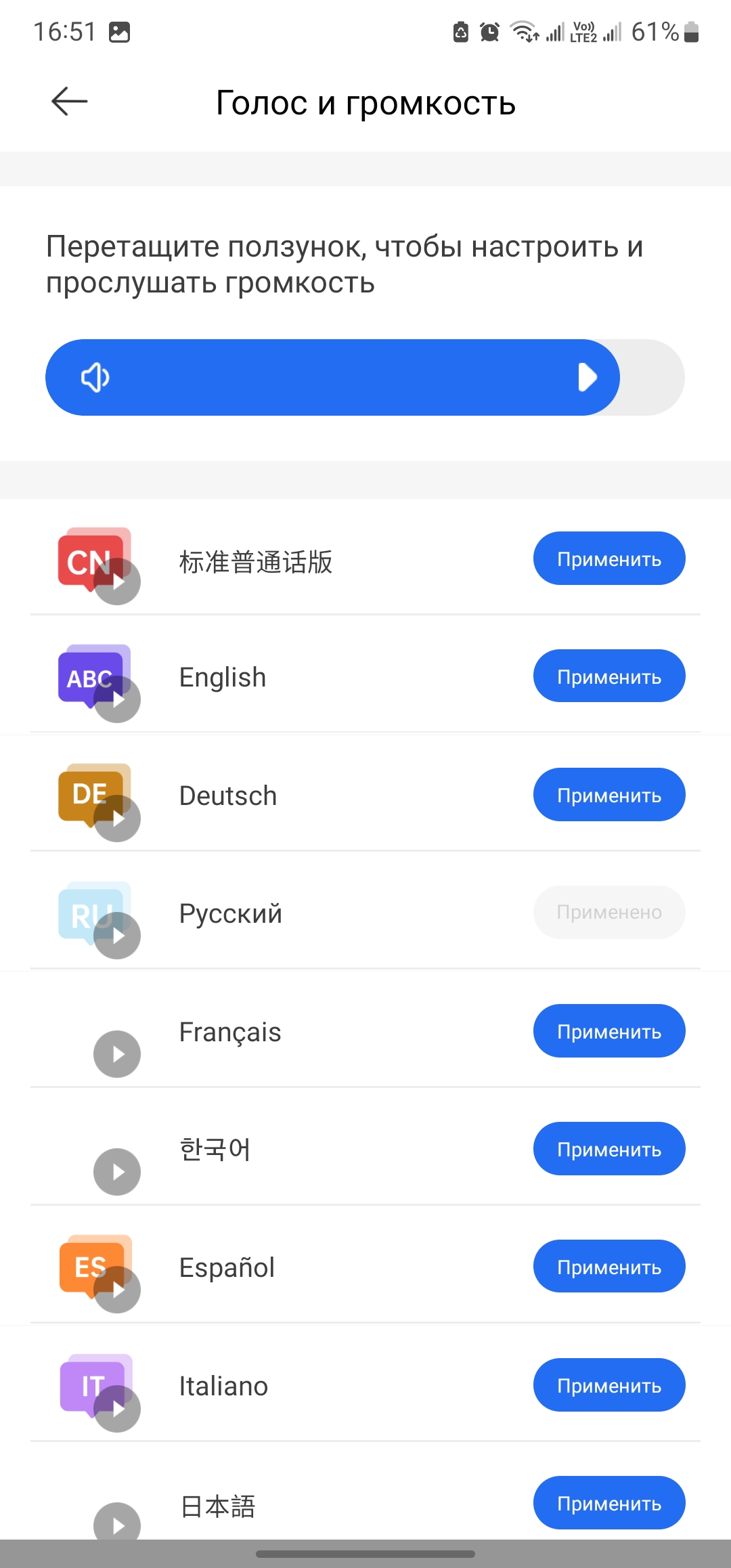The image size is (731, 1568).
Task: Apply the Español voice pack
Action: coord(608,1267)
